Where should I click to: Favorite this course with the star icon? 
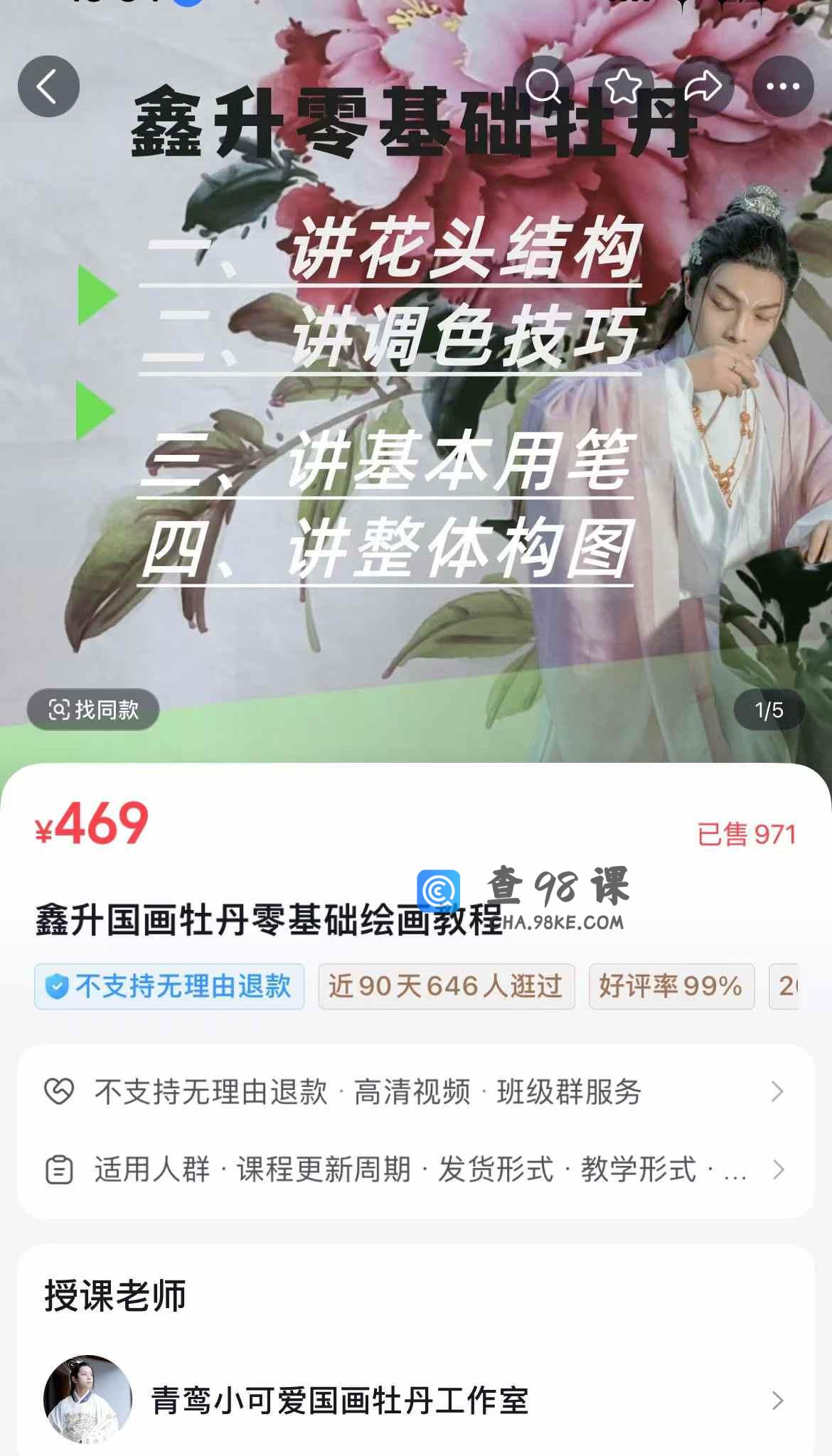point(624,87)
